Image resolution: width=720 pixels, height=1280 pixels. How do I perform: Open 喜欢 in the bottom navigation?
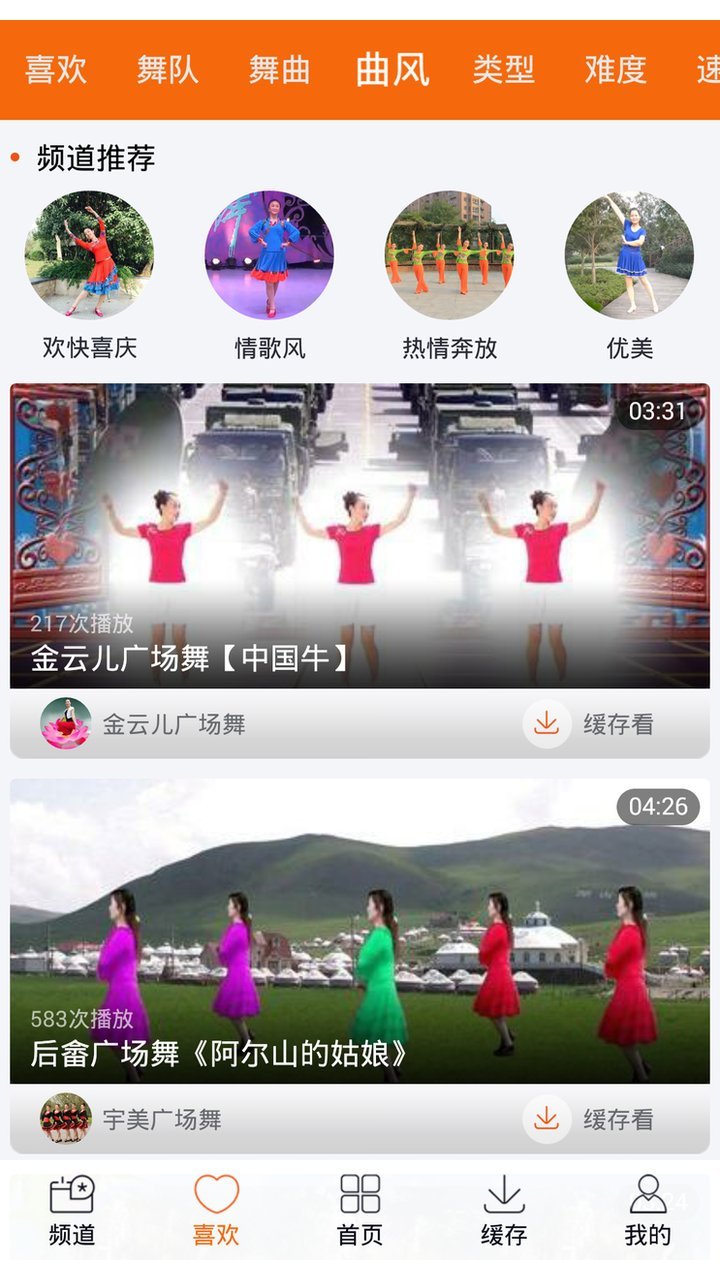[216, 1210]
